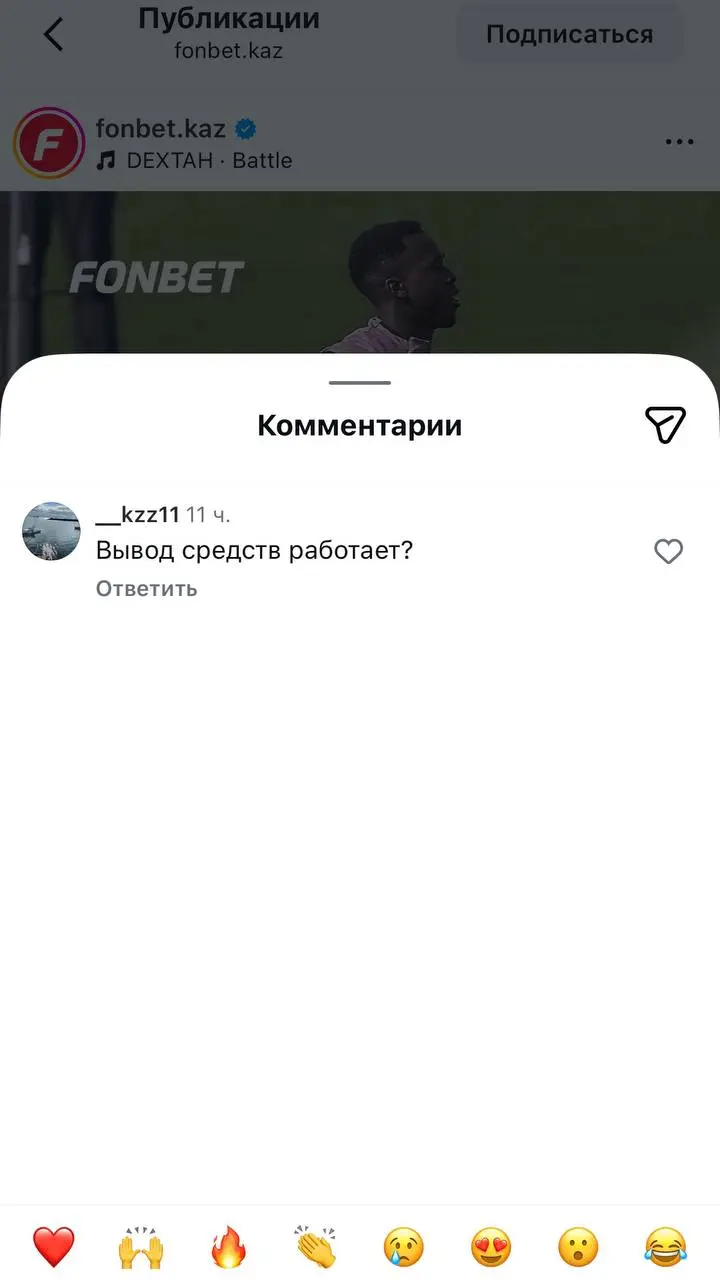Open the fonbet.kaz profile avatar
Screen dimensions: 720x1280
(48, 143)
